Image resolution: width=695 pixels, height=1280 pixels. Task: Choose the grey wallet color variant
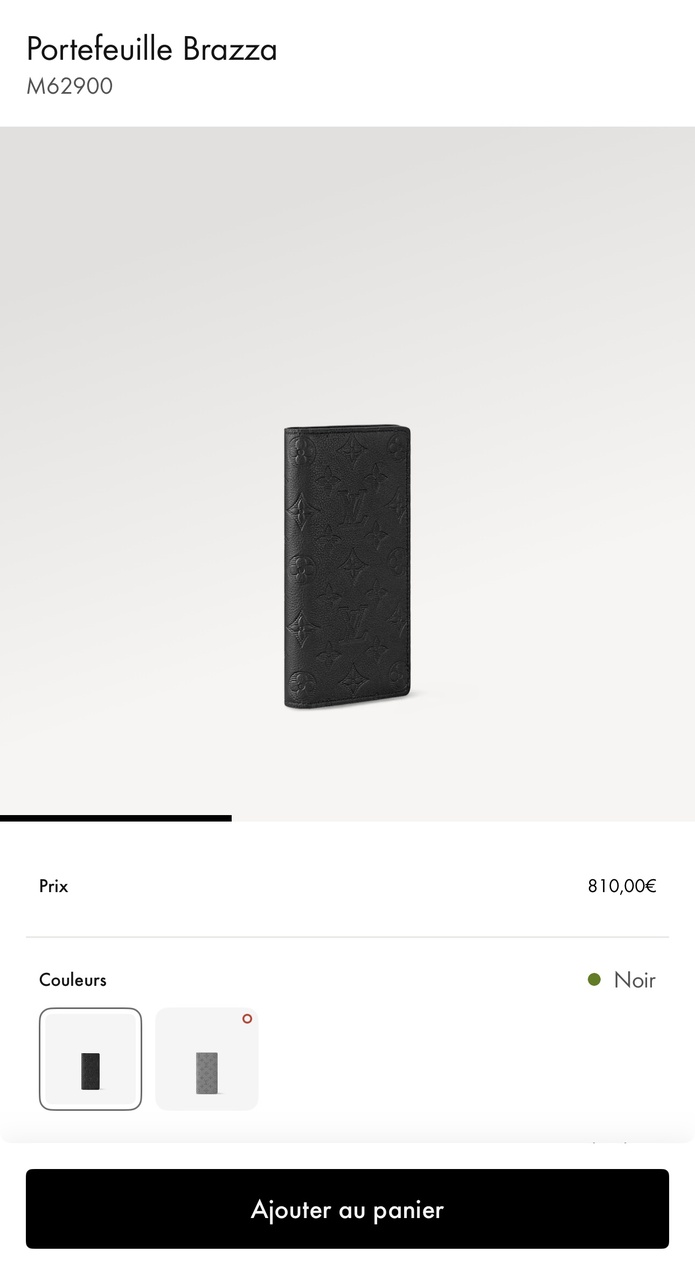pos(207,1059)
